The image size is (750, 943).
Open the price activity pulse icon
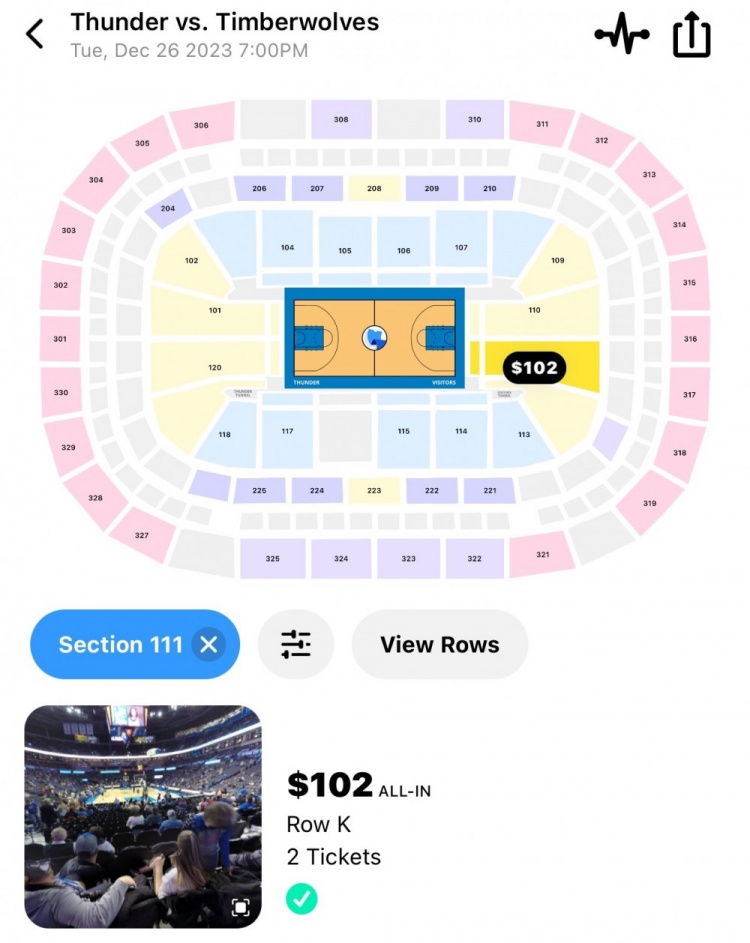pos(622,35)
